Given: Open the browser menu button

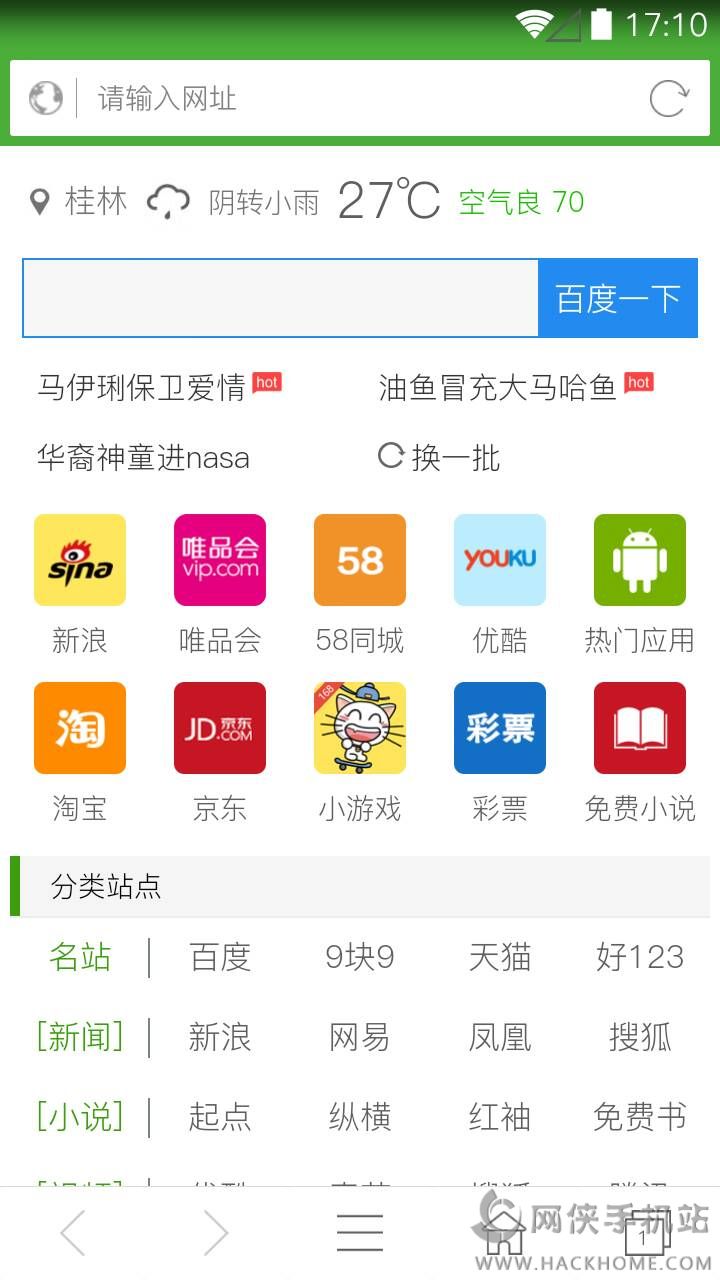Looking at the screenshot, I should click(360, 1233).
